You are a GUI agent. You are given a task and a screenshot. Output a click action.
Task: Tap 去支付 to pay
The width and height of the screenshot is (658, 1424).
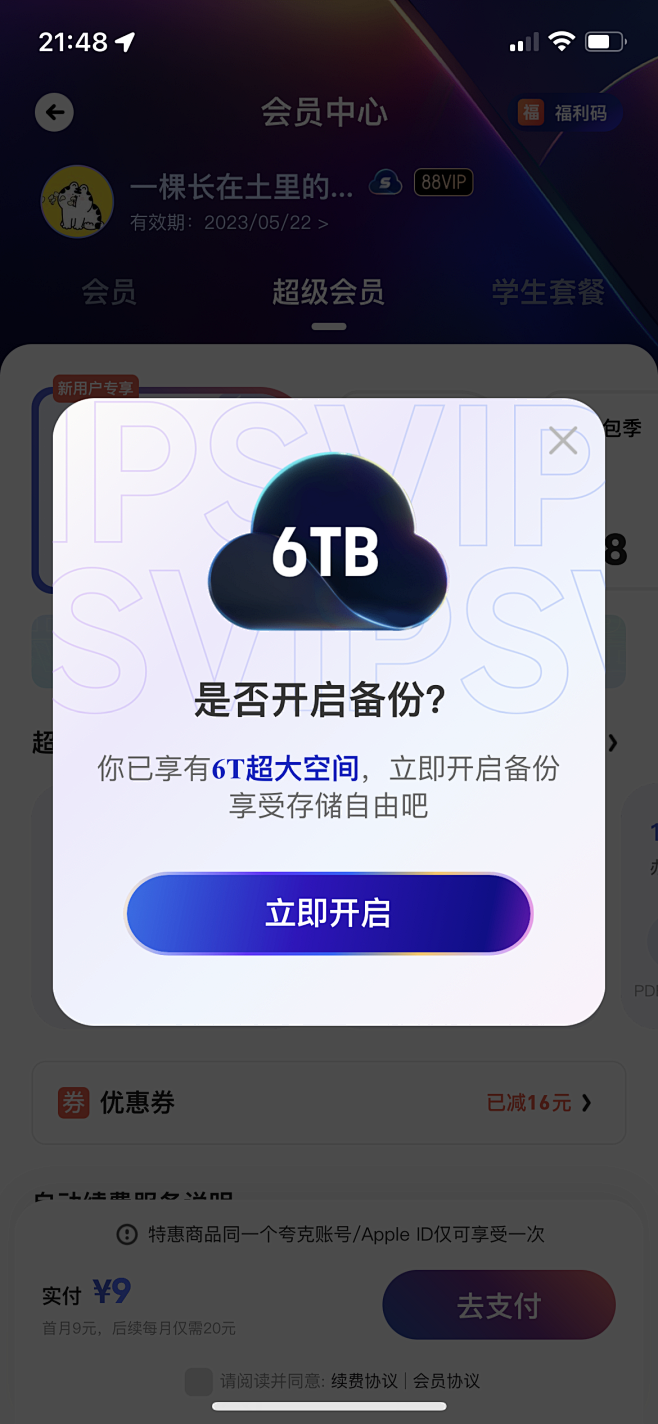click(x=499, y=1305)
